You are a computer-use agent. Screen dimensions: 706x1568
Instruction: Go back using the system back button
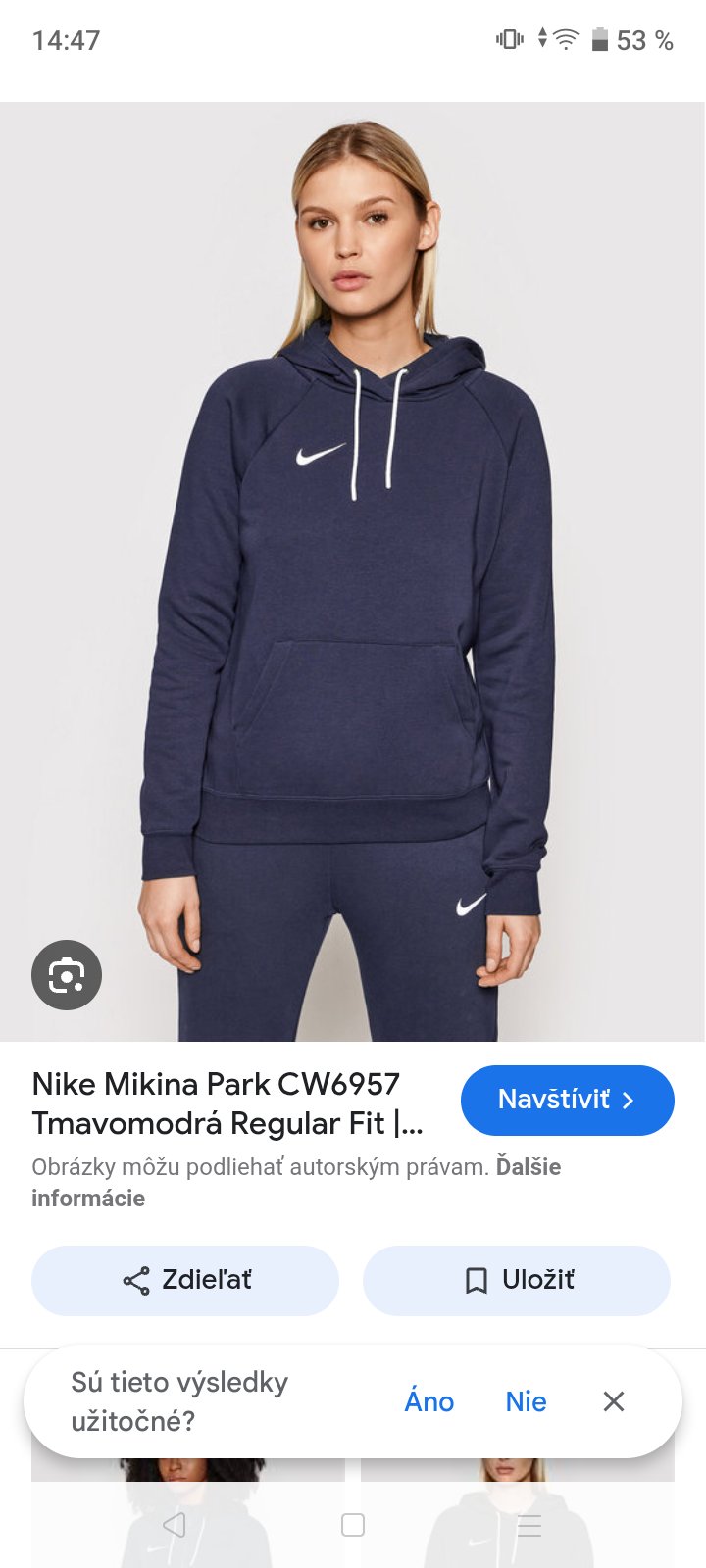click(x=175, y=1525)
